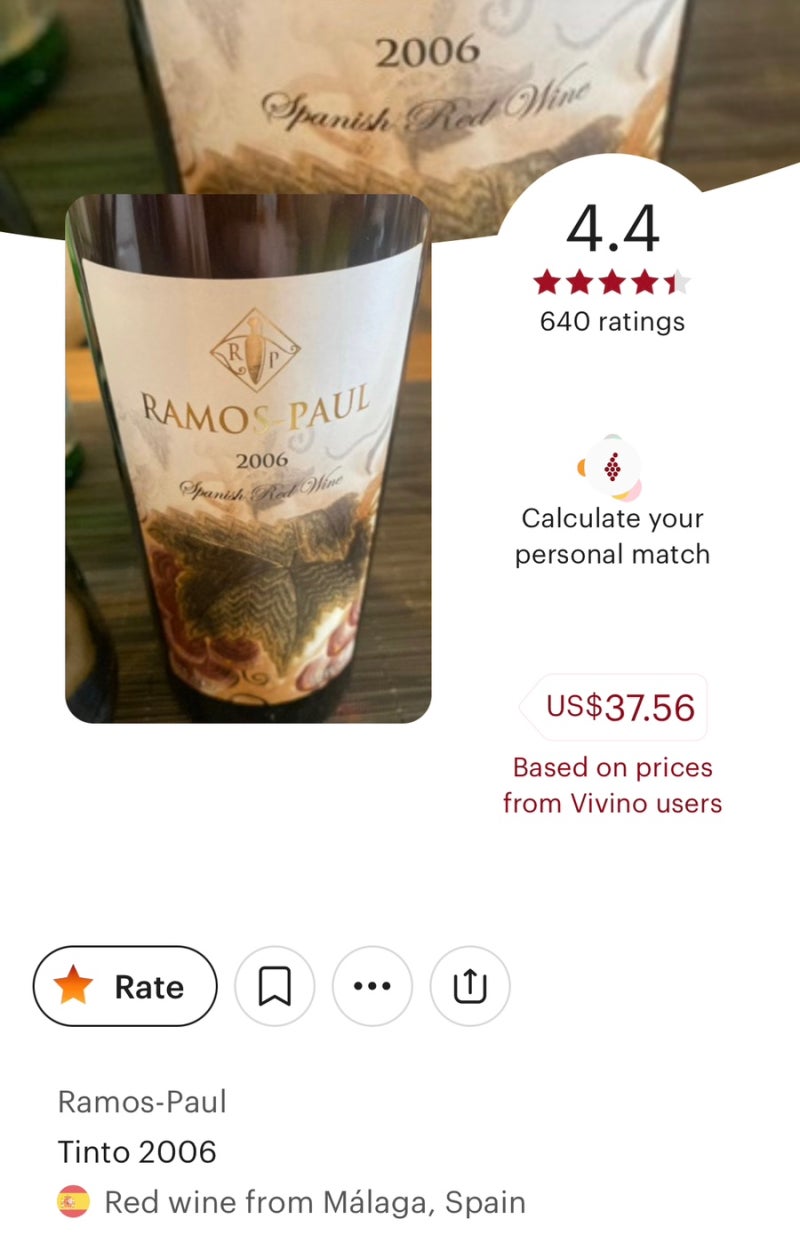Open wine bookmarks with the bookmark icon
This screenshot has height=1259, width=800.
[x=276, y=986]
